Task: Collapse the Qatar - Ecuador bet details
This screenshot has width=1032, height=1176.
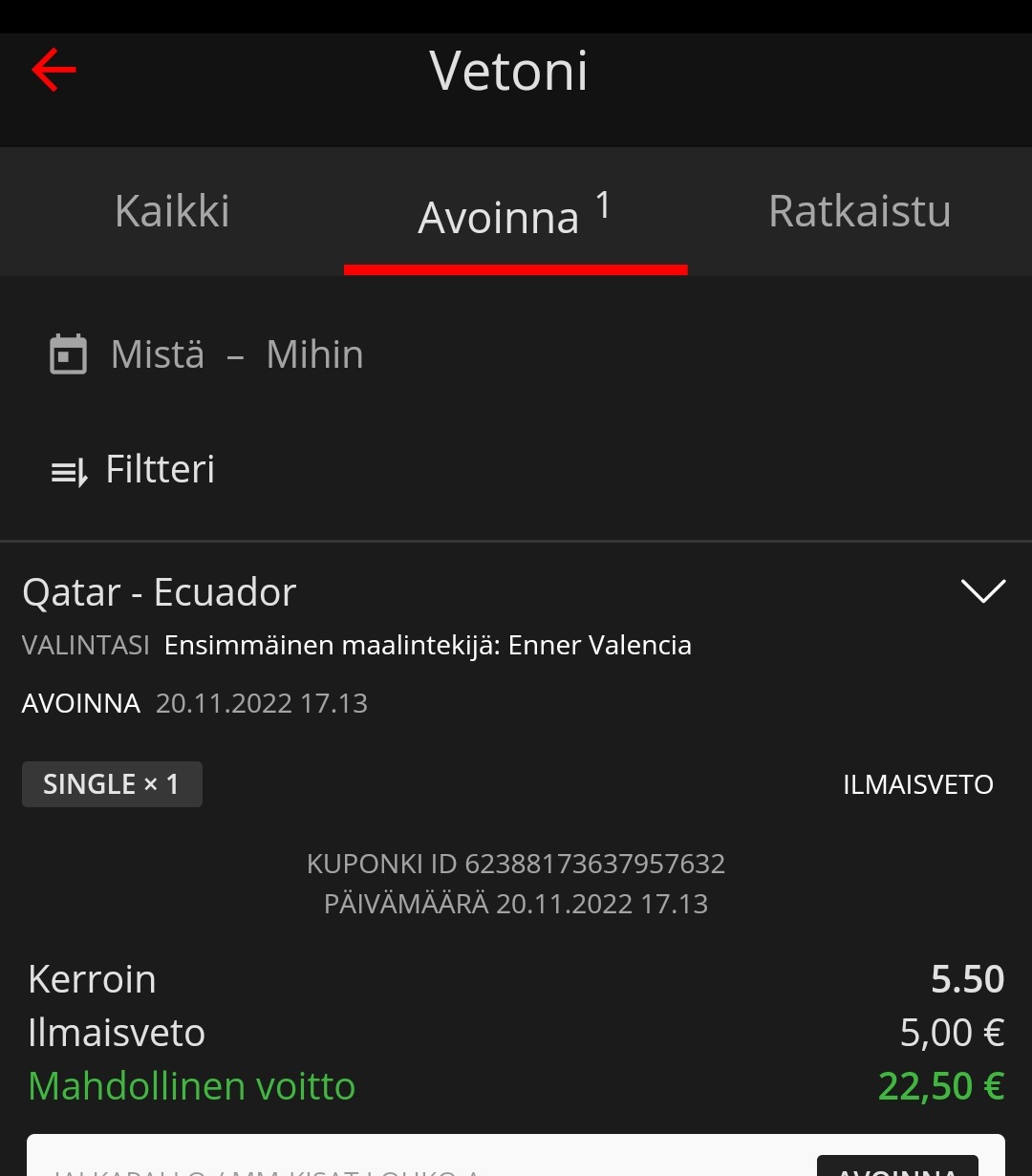Action: [982, 592]
